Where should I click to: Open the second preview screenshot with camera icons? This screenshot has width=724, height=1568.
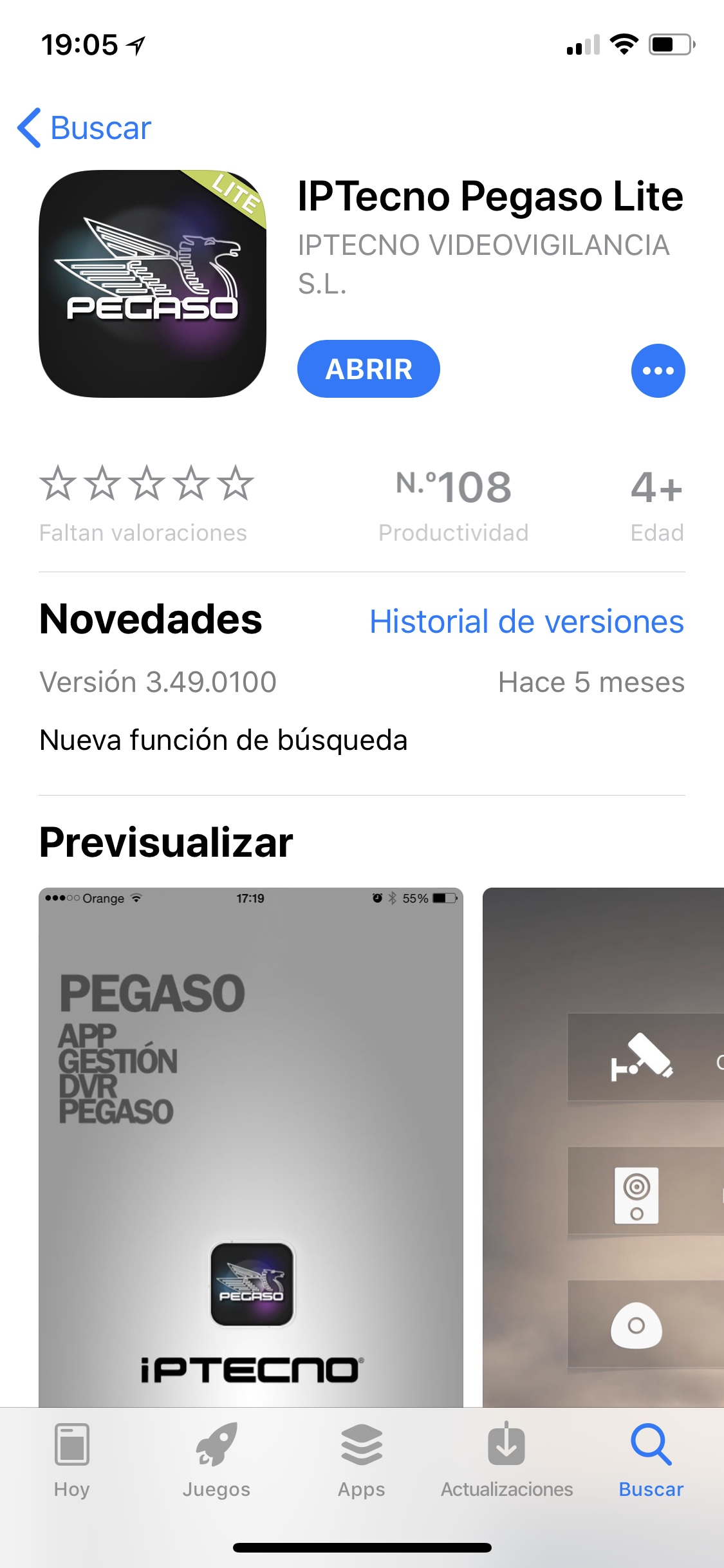tap(603, 1146)
